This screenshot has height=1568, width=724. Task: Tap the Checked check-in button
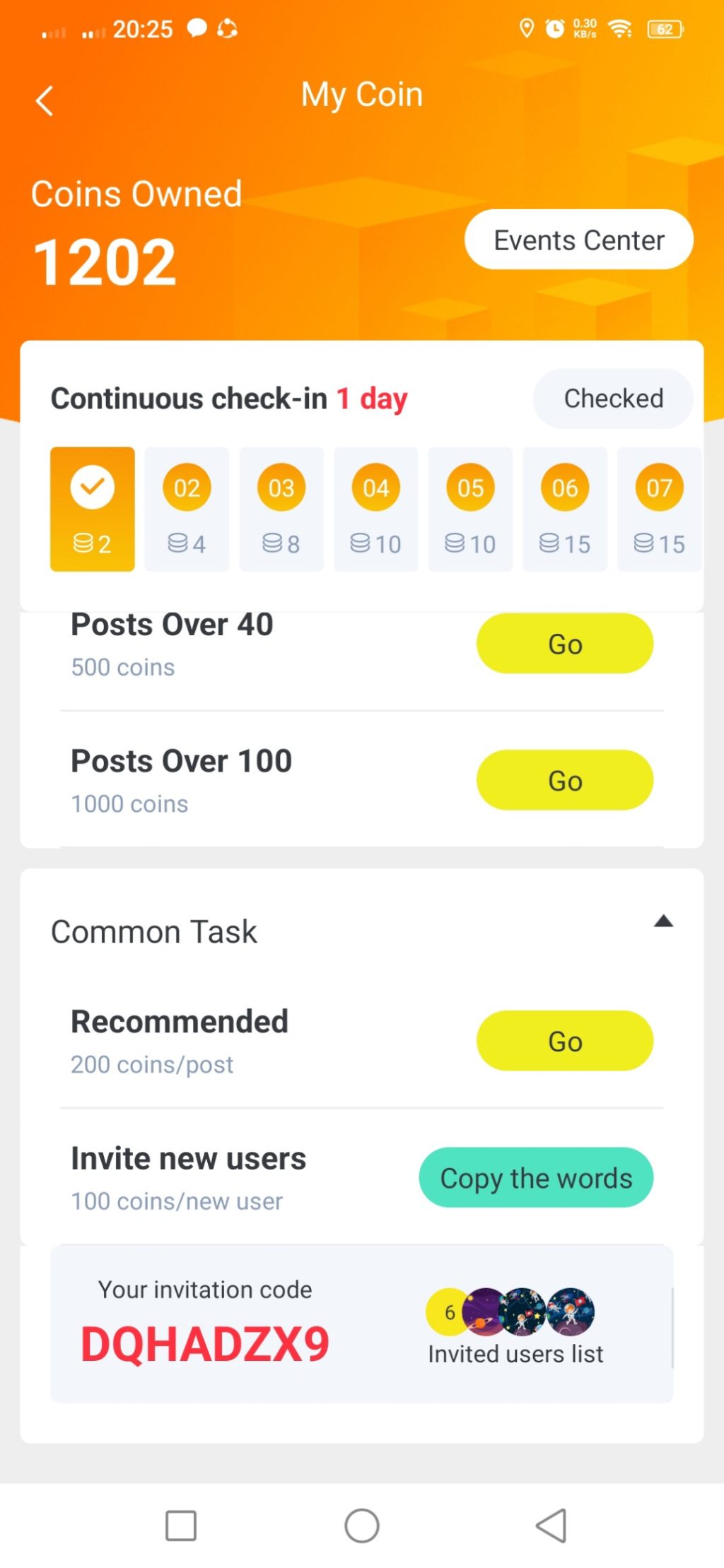pyautogui.click(x=612, y=399)
